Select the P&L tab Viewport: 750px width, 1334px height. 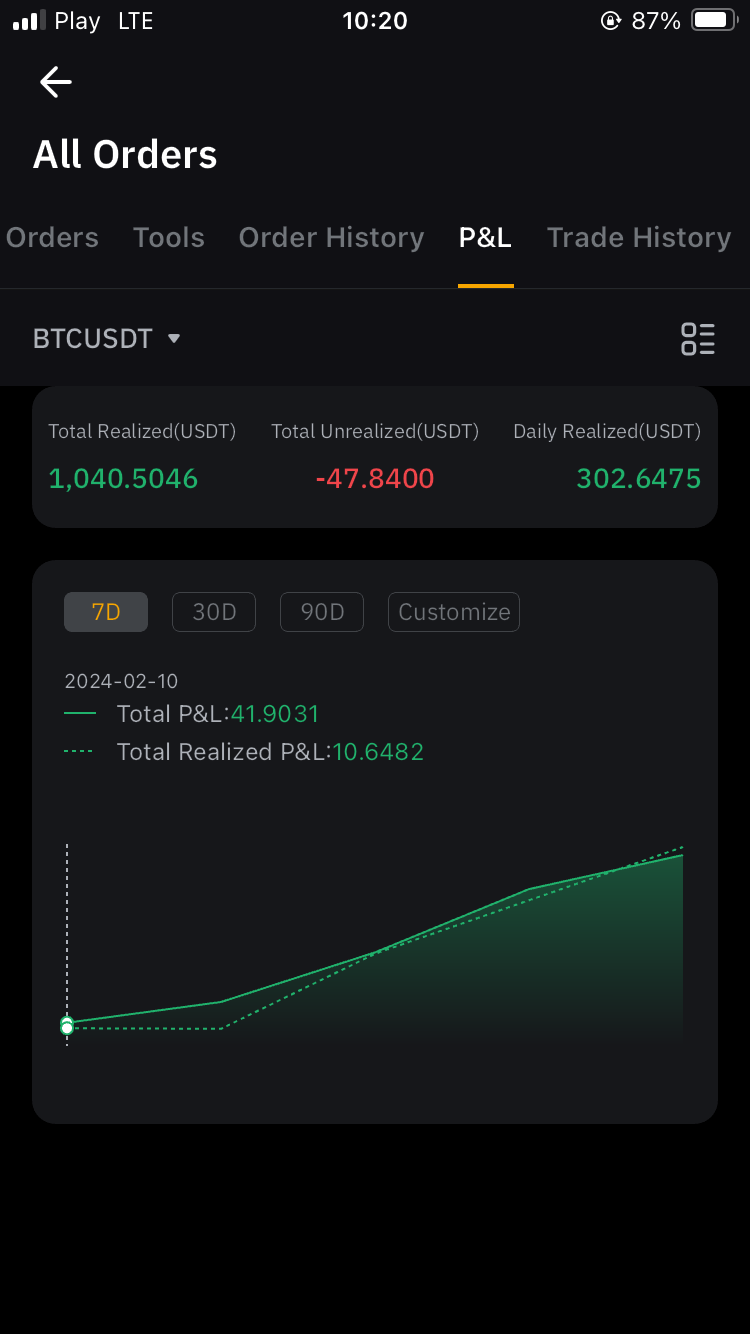485,238
